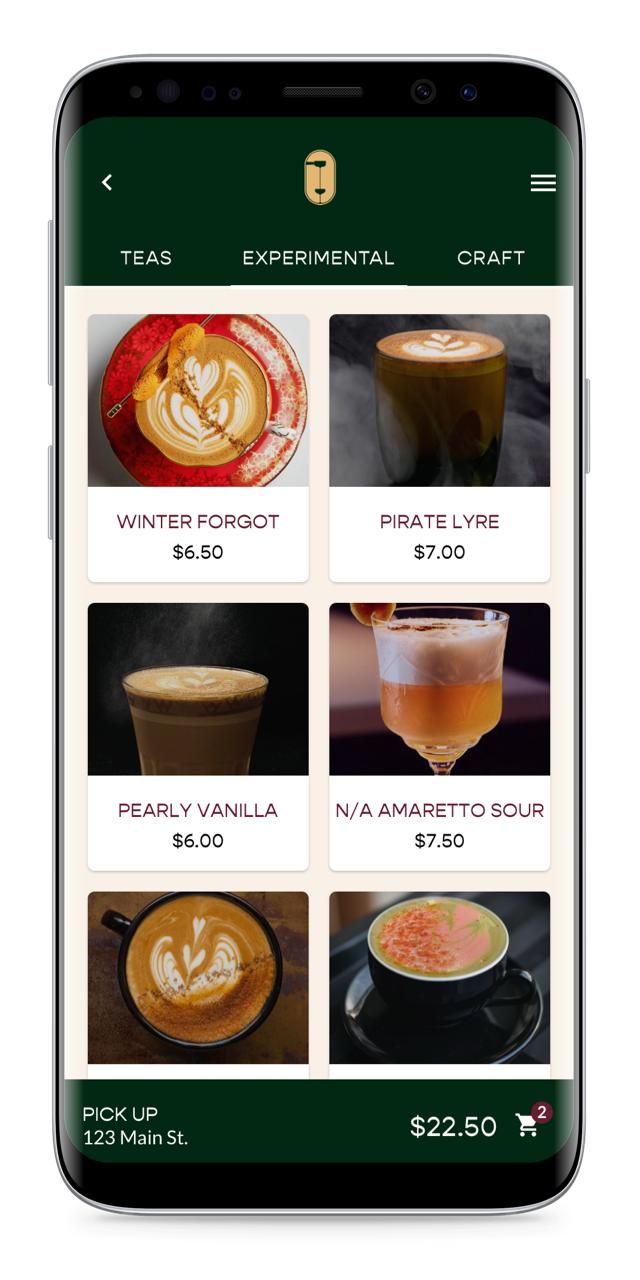
Task: Open the Winter Forgot drink card
Action: (x=198, y=448)
